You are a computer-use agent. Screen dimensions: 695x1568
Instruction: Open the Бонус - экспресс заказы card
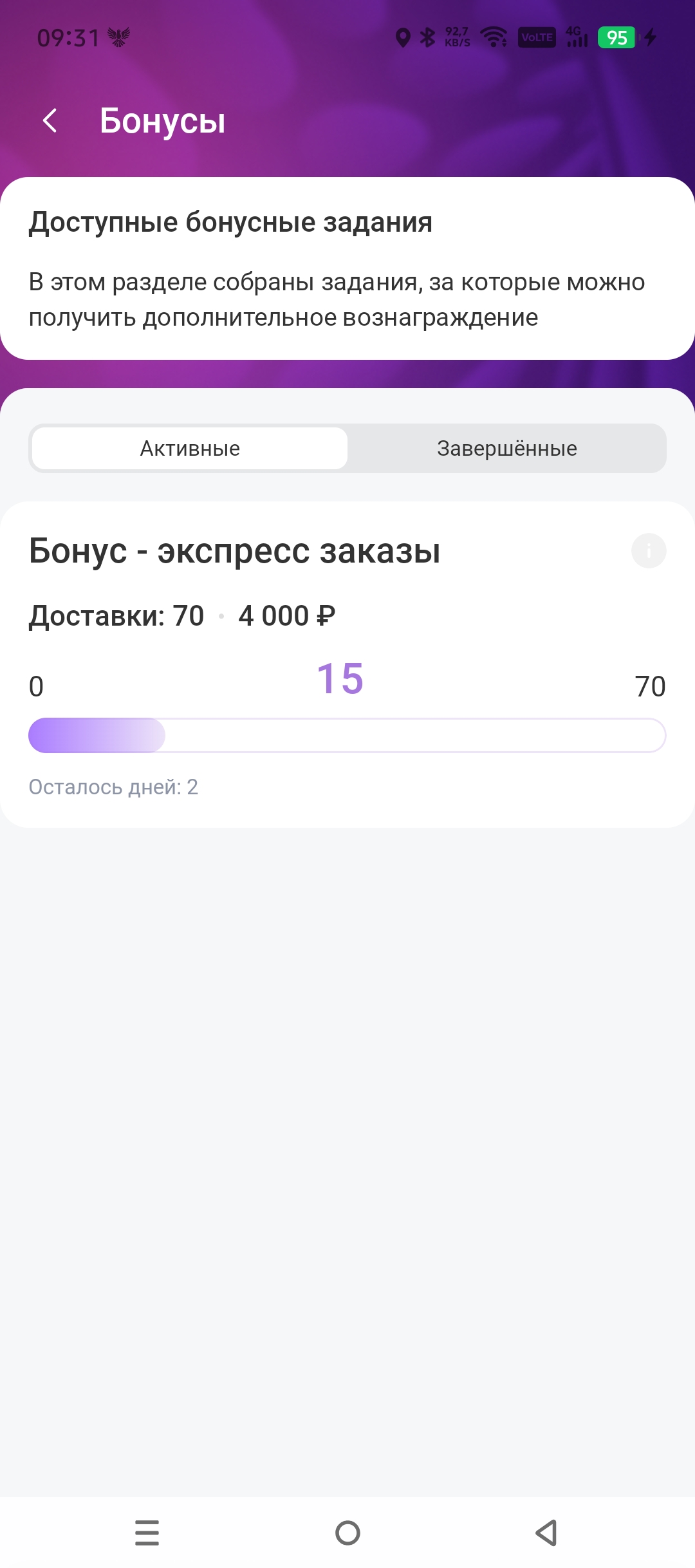(347, 663)
